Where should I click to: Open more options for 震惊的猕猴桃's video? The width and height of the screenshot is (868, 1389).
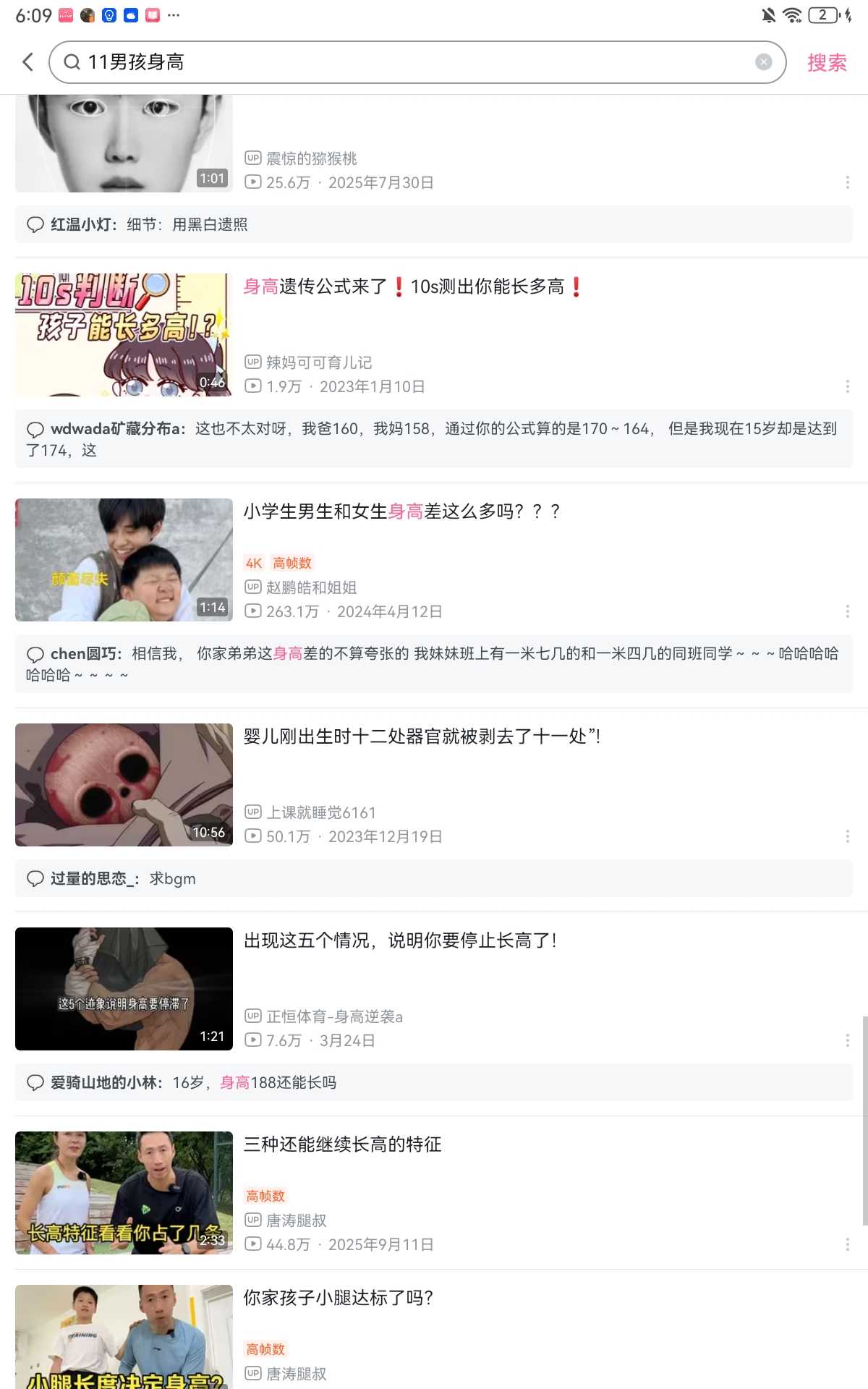847,182
